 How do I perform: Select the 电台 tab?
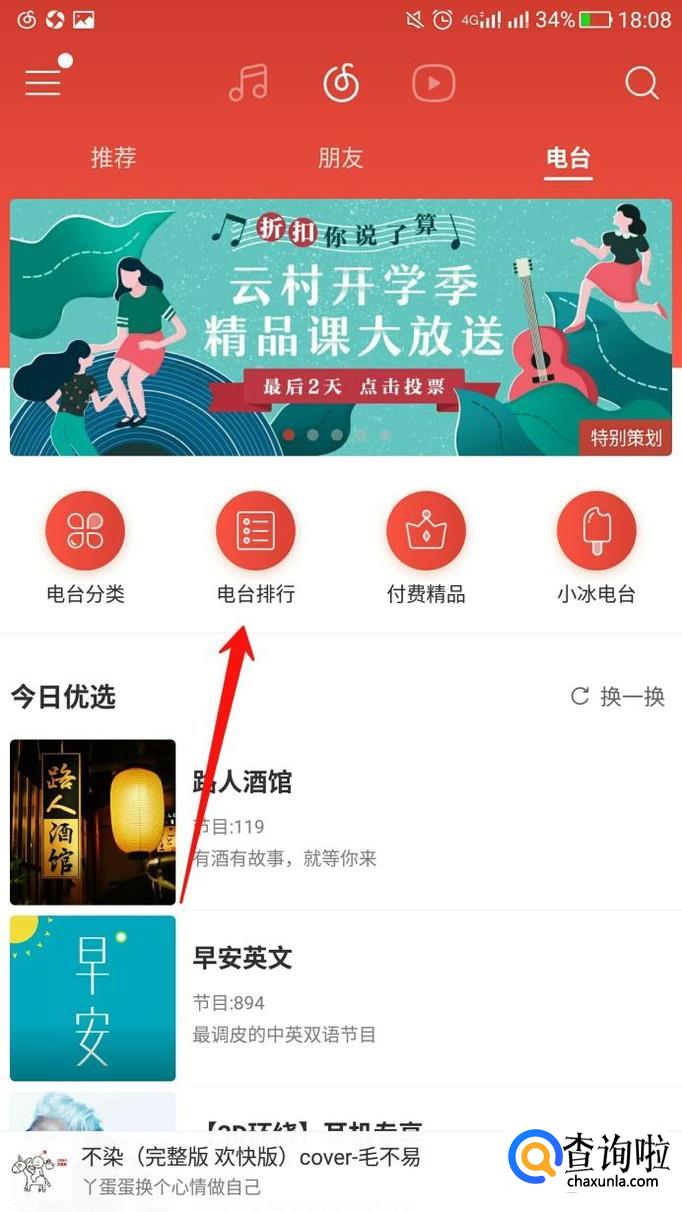coord(568,158)
